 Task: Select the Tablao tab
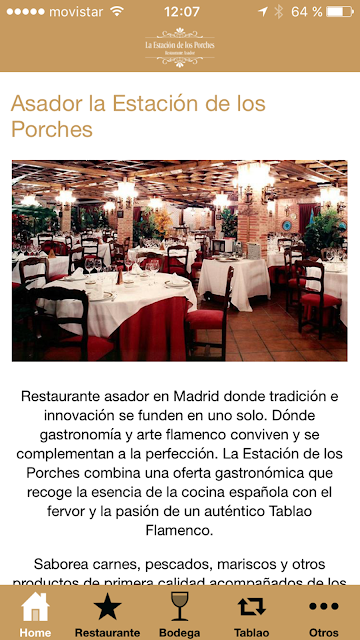252,613
